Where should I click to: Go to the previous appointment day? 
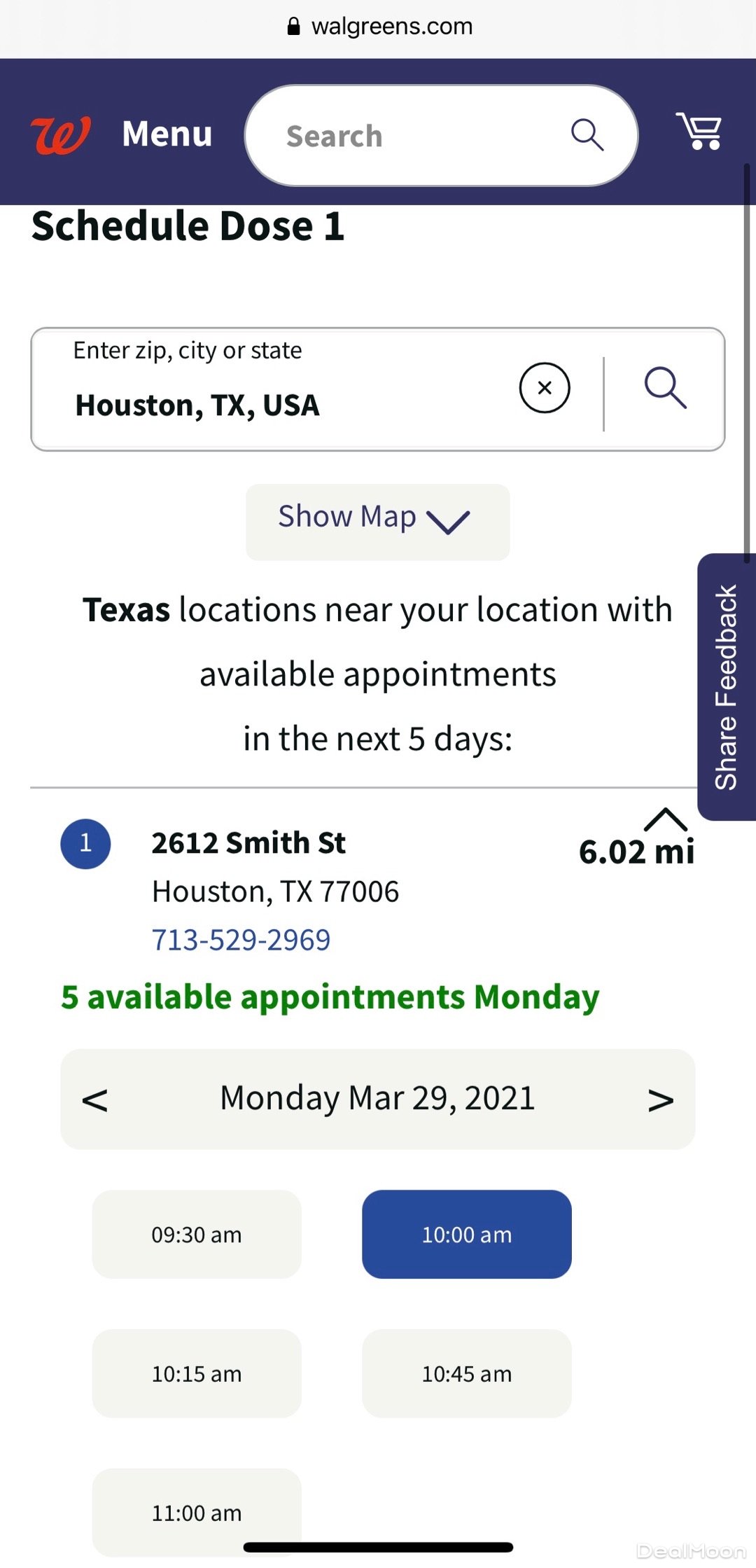tap(95, 1099)
